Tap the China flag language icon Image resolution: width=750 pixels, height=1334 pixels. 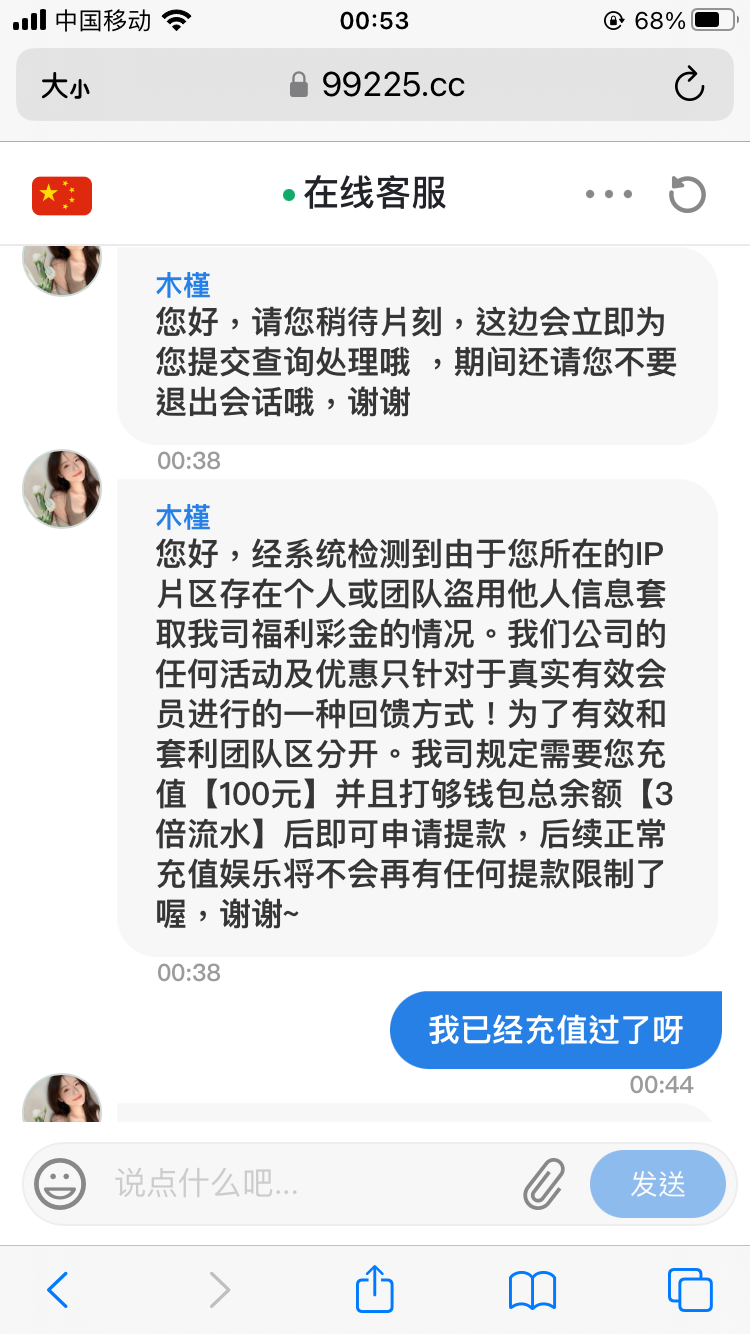point(62,195)
